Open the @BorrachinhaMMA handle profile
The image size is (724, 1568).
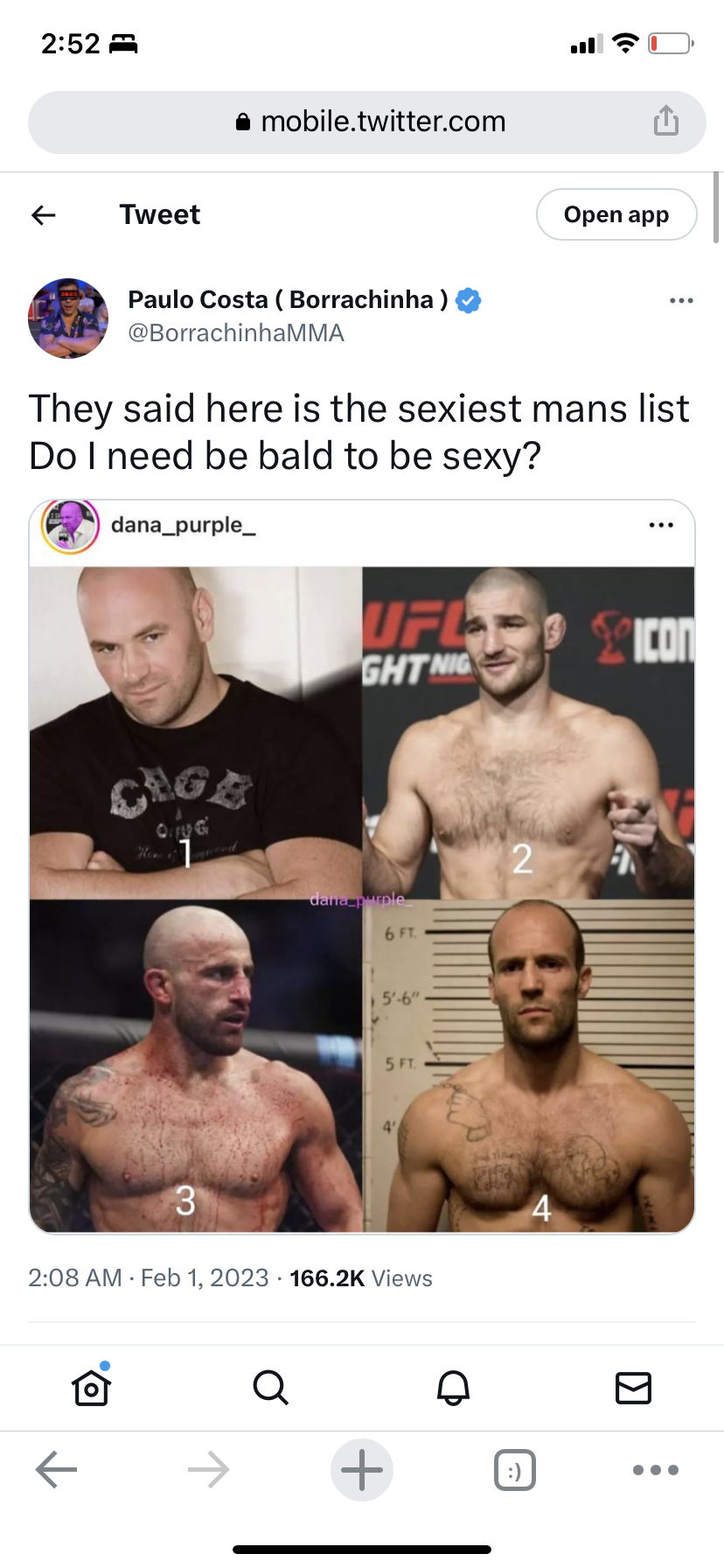pyautogui.click(x=236, y=333)
